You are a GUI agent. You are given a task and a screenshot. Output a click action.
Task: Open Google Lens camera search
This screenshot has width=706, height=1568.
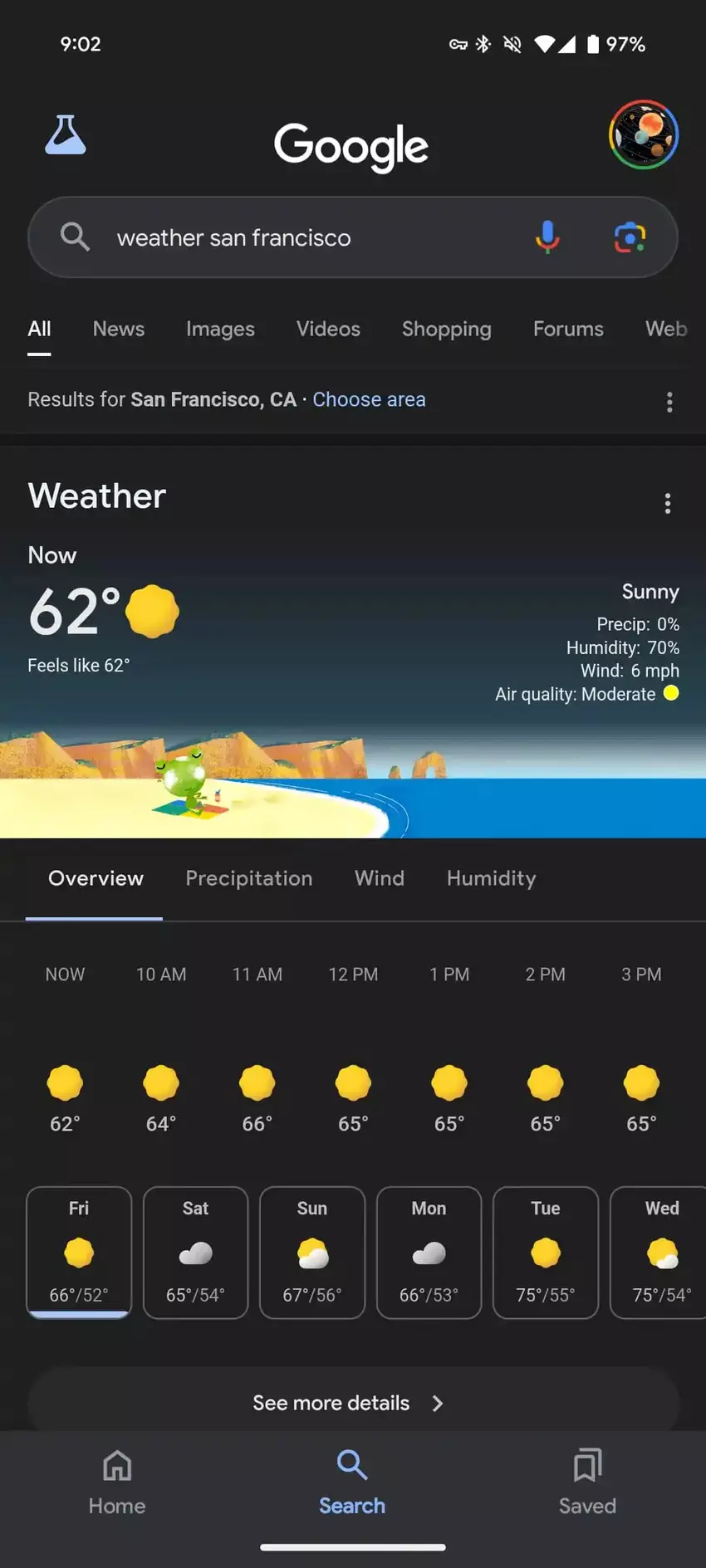630,237
